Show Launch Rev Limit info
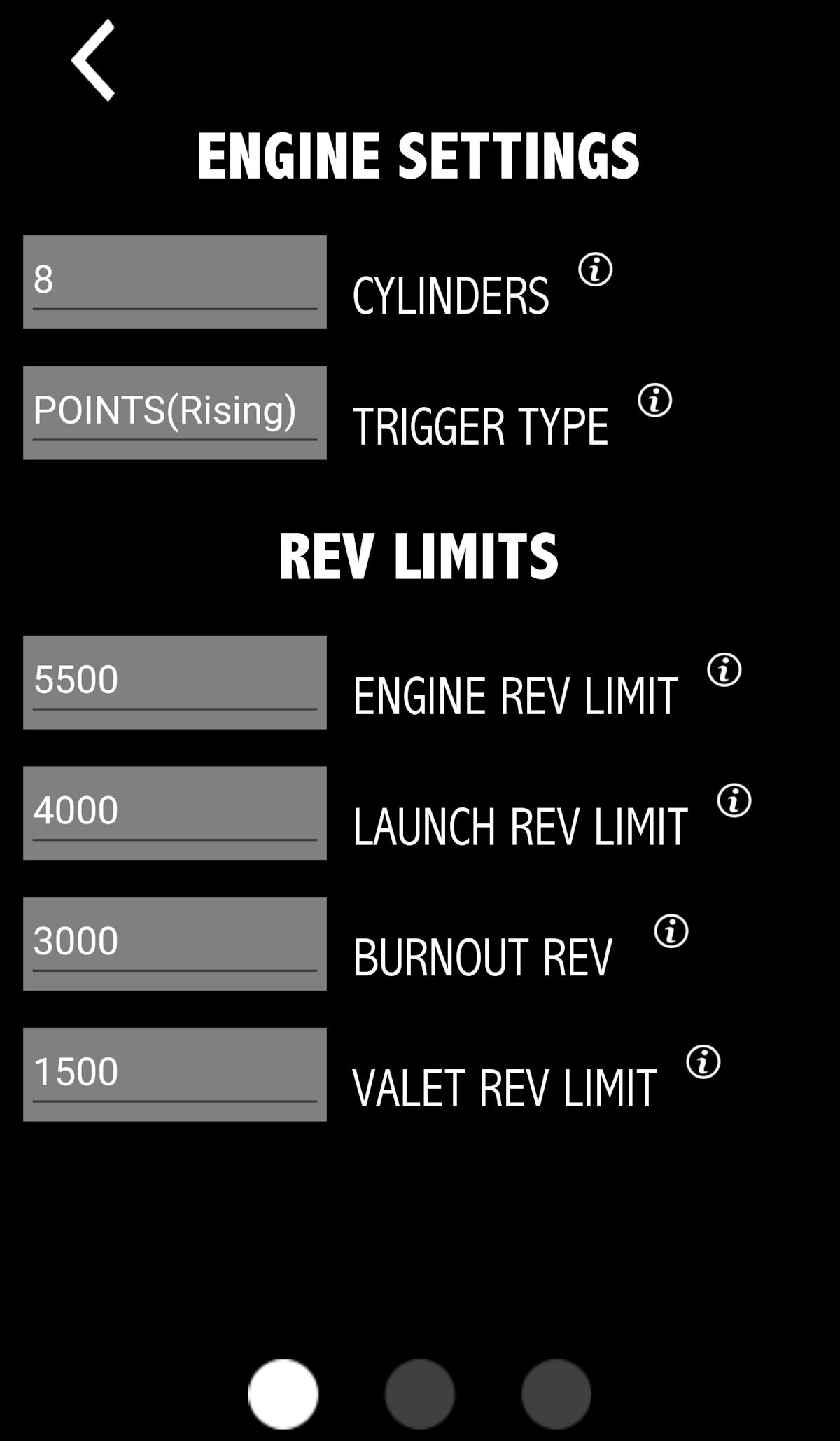Viewport: 840px width, 1441px height. [x=734, y=800]
